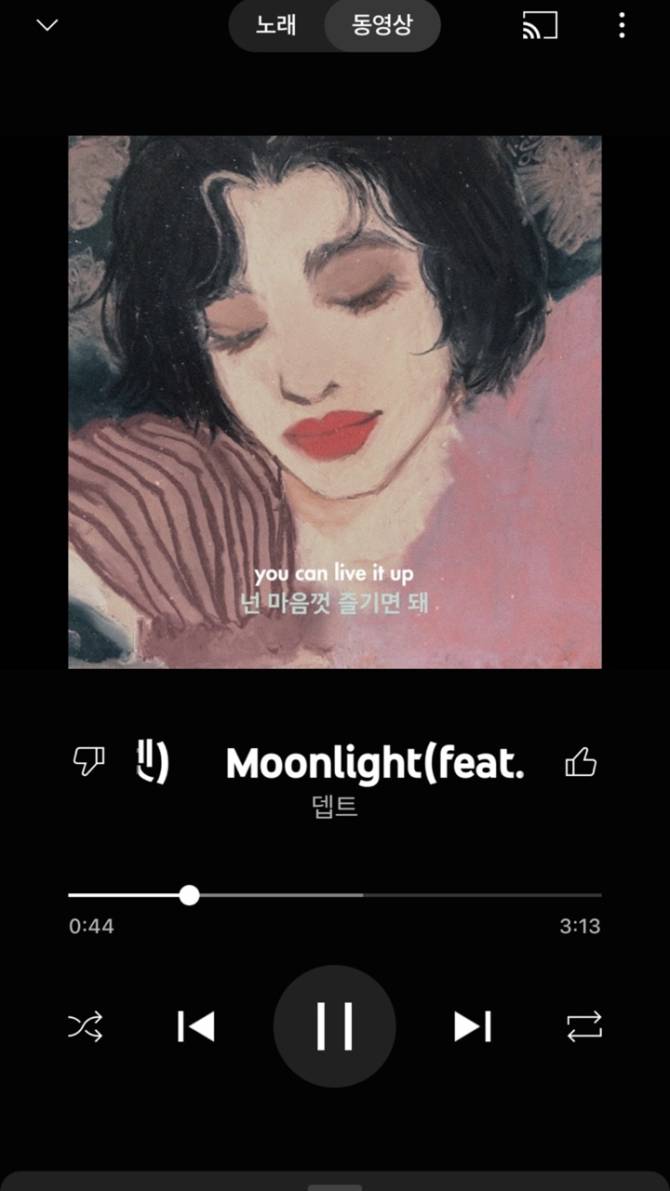The height and width of the screenshot is (1191, 670).
Task: Switch to the 동영상 tab
Action: coord(382,25)
